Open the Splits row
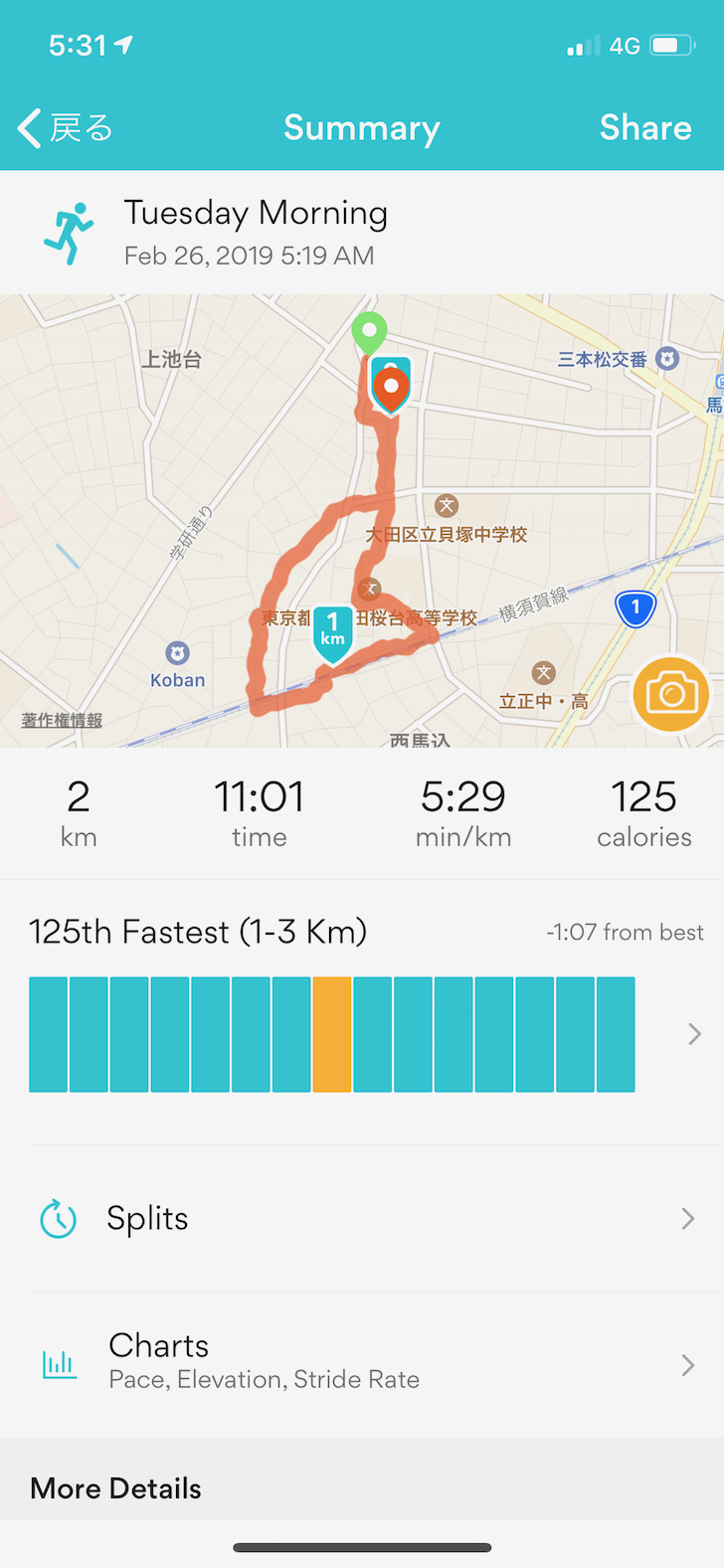 coord(362,1218)
